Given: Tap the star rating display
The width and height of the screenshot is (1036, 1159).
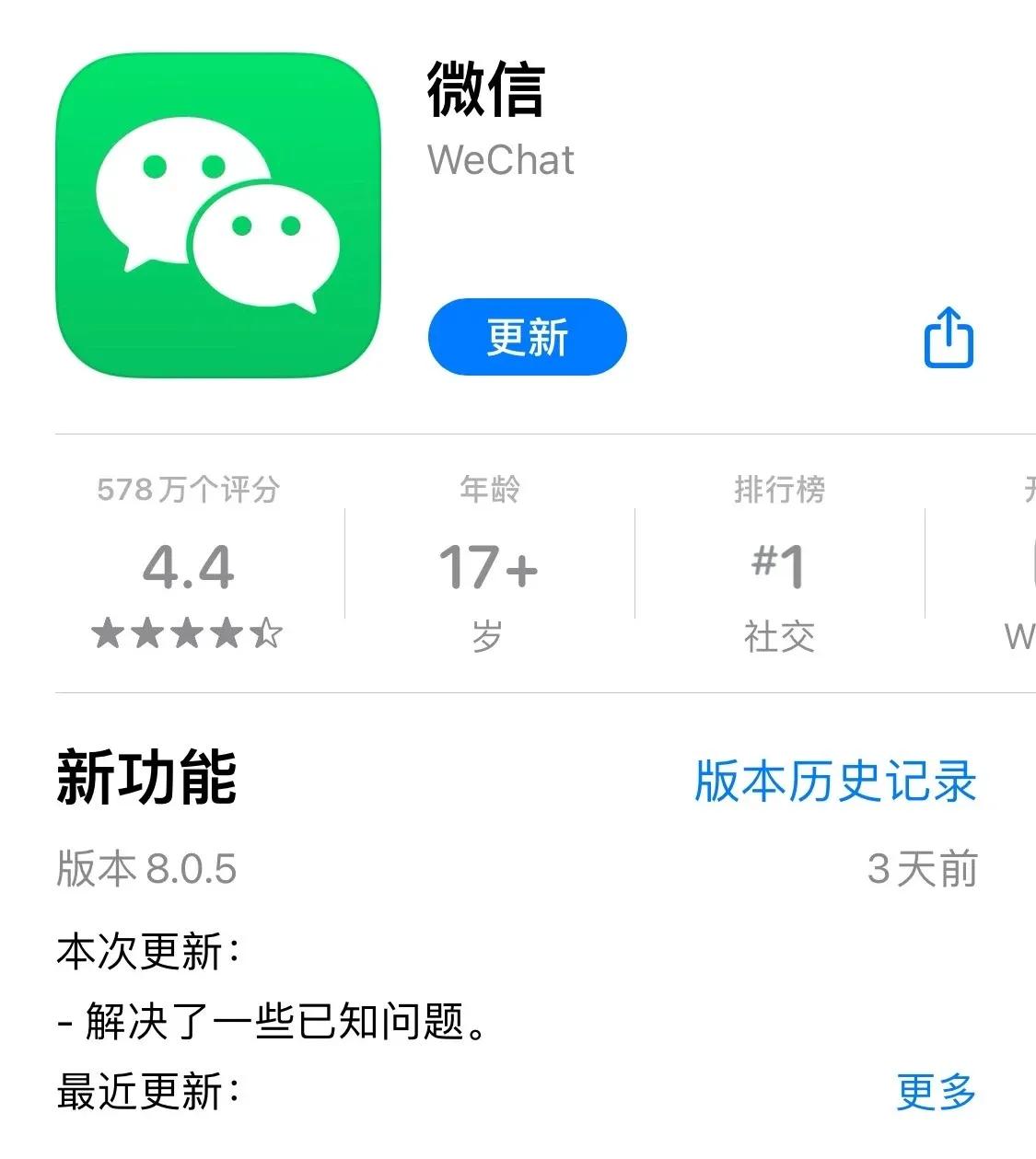Looking at the screenshot, I should [184, 633].
